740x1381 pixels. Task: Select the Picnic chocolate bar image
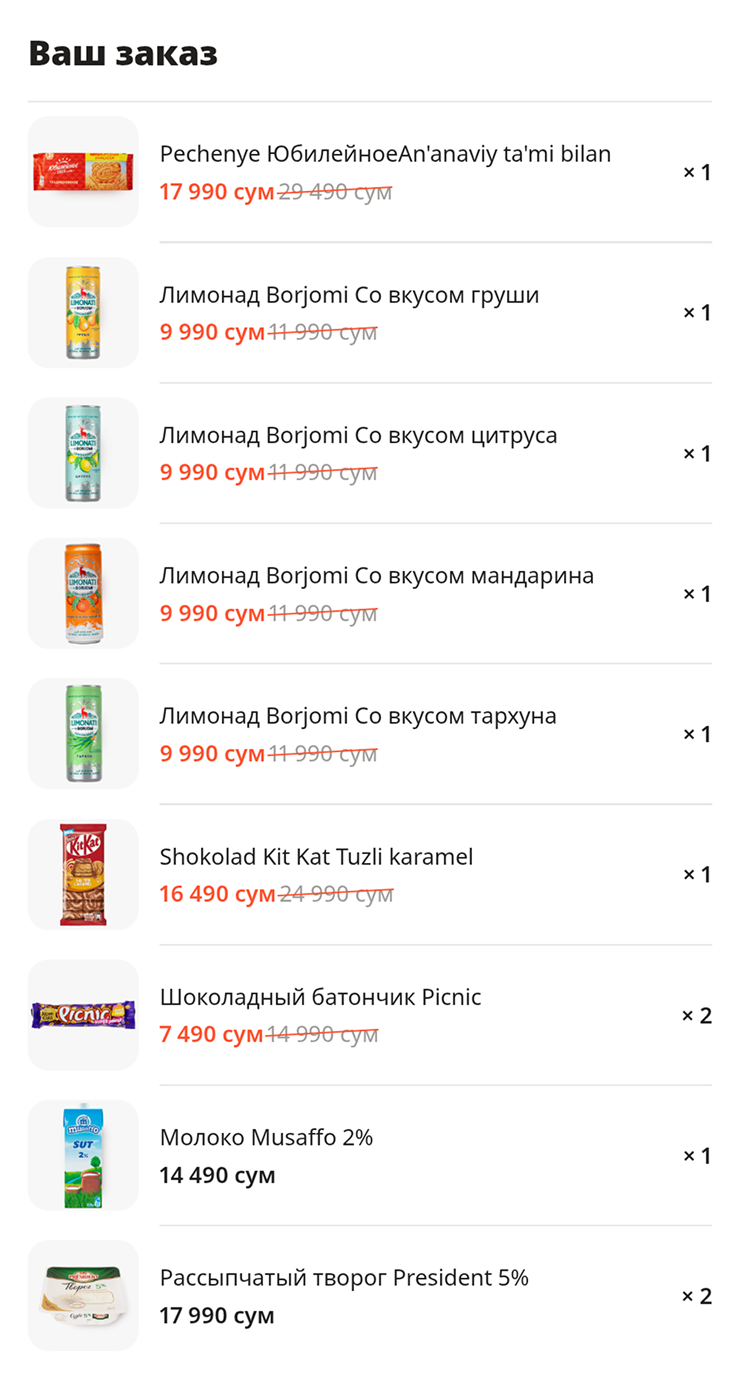(x=83, y=1015)
